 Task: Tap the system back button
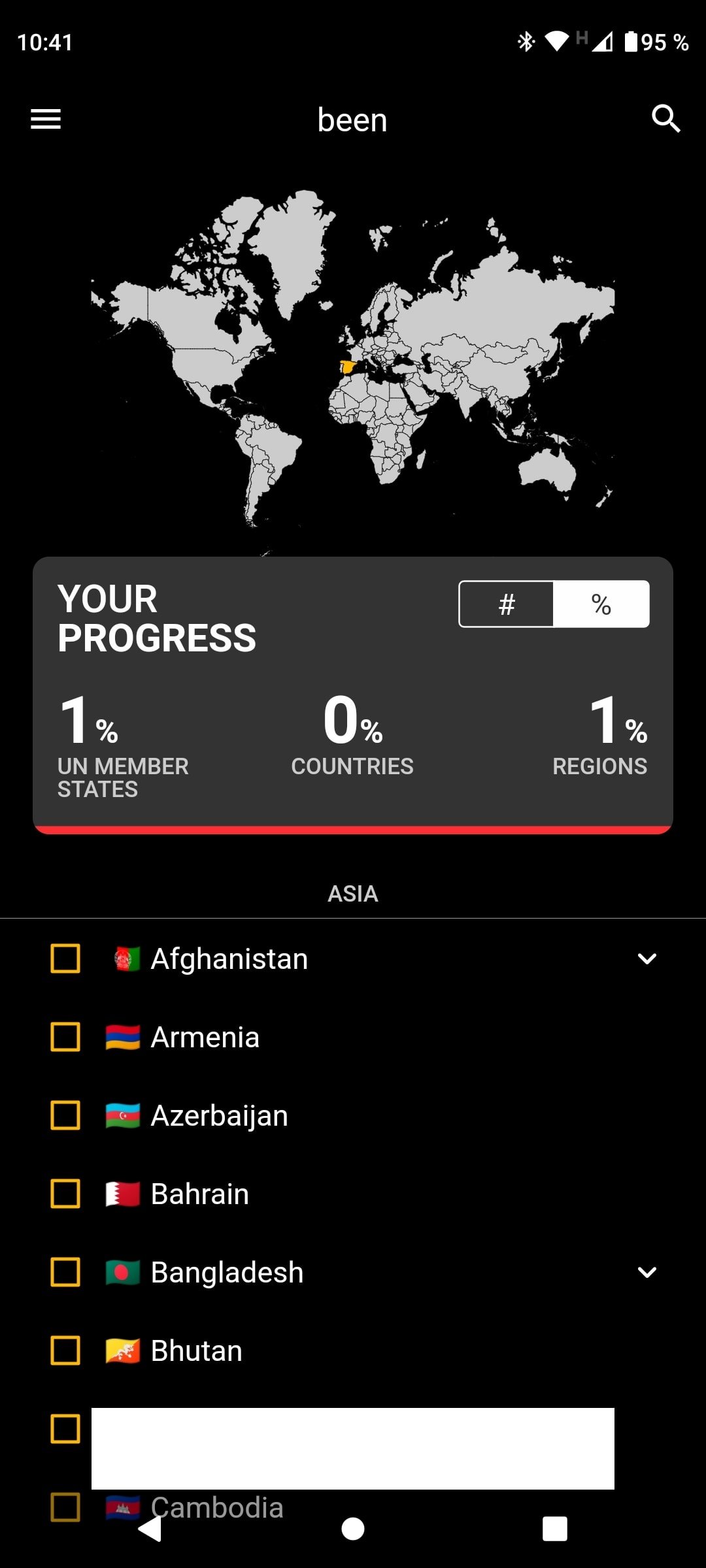(150, 1529)
